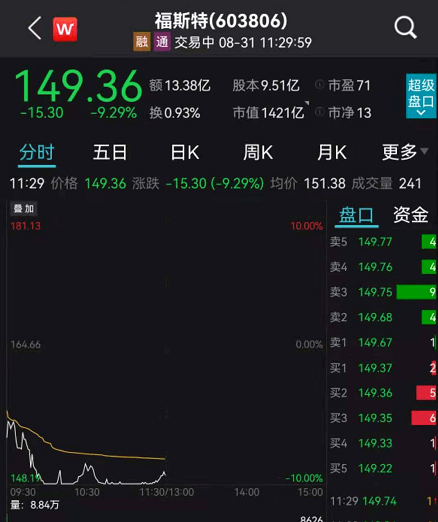Switch to the 月K chart tab
Screen dimensions: 438x522
click(x=332, y=153)
